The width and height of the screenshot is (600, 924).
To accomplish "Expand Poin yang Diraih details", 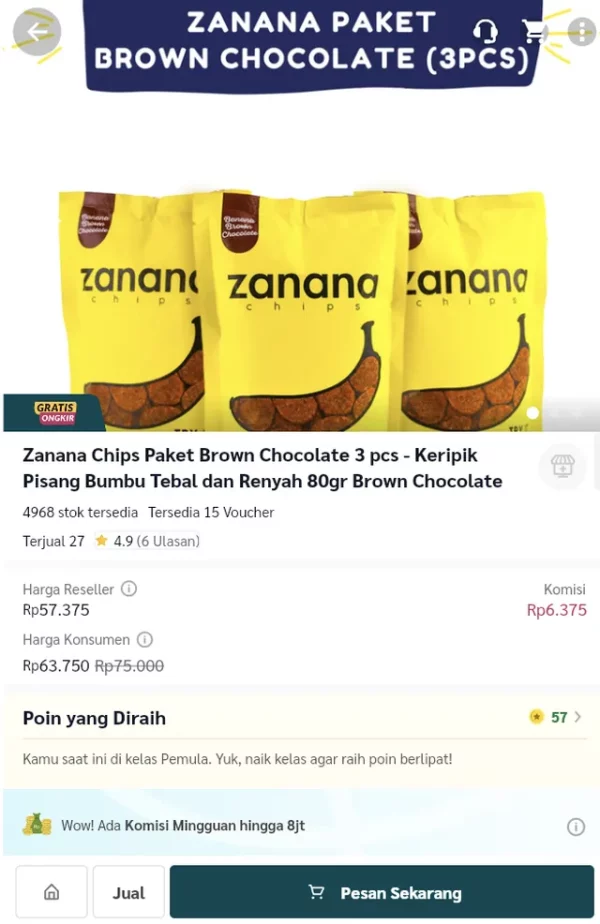I will pyautogui.click(x=577, y=717).
